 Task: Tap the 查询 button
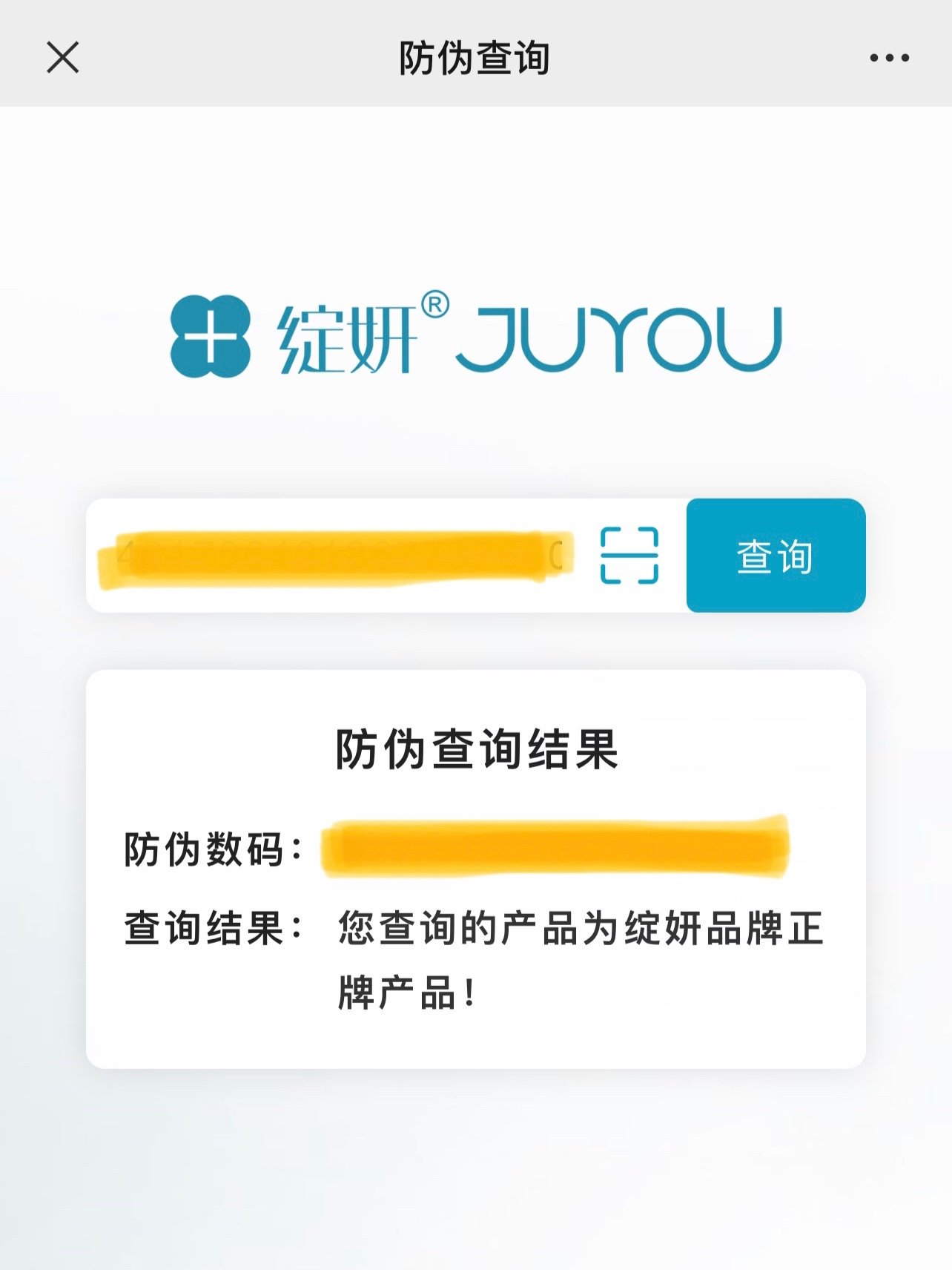pyautogui.click(x=776, y=556)
